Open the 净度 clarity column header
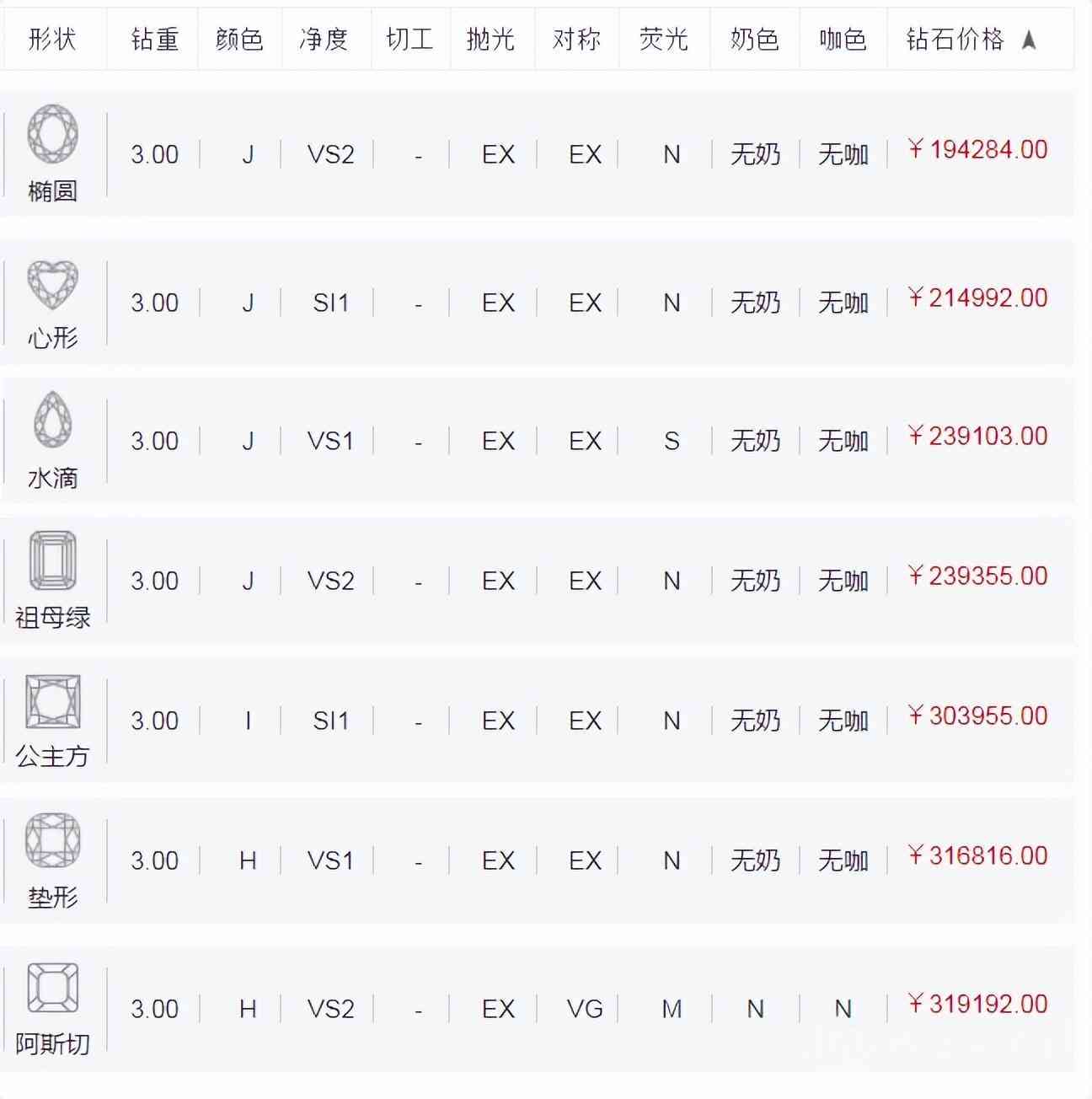Viewport: 1092px width, 1099px height. 326,39
